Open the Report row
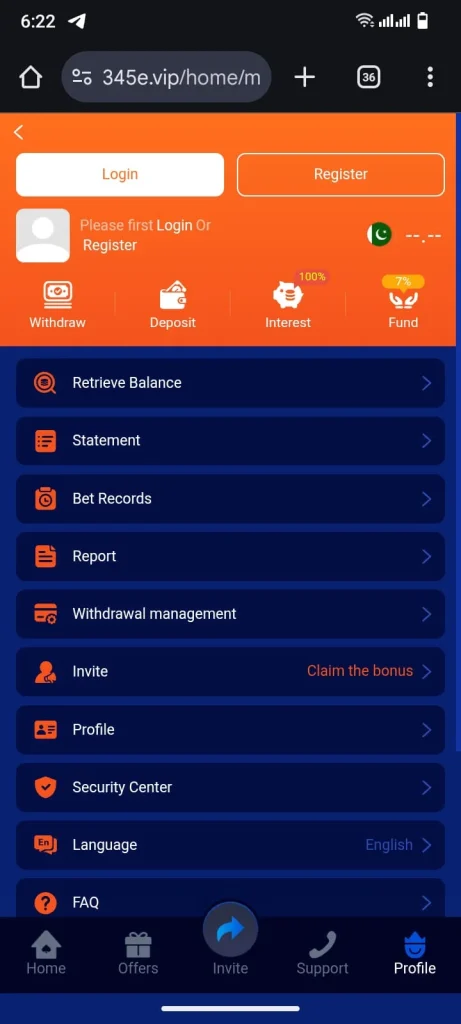This screenshot has width=461, height=1024. point(230,556)
